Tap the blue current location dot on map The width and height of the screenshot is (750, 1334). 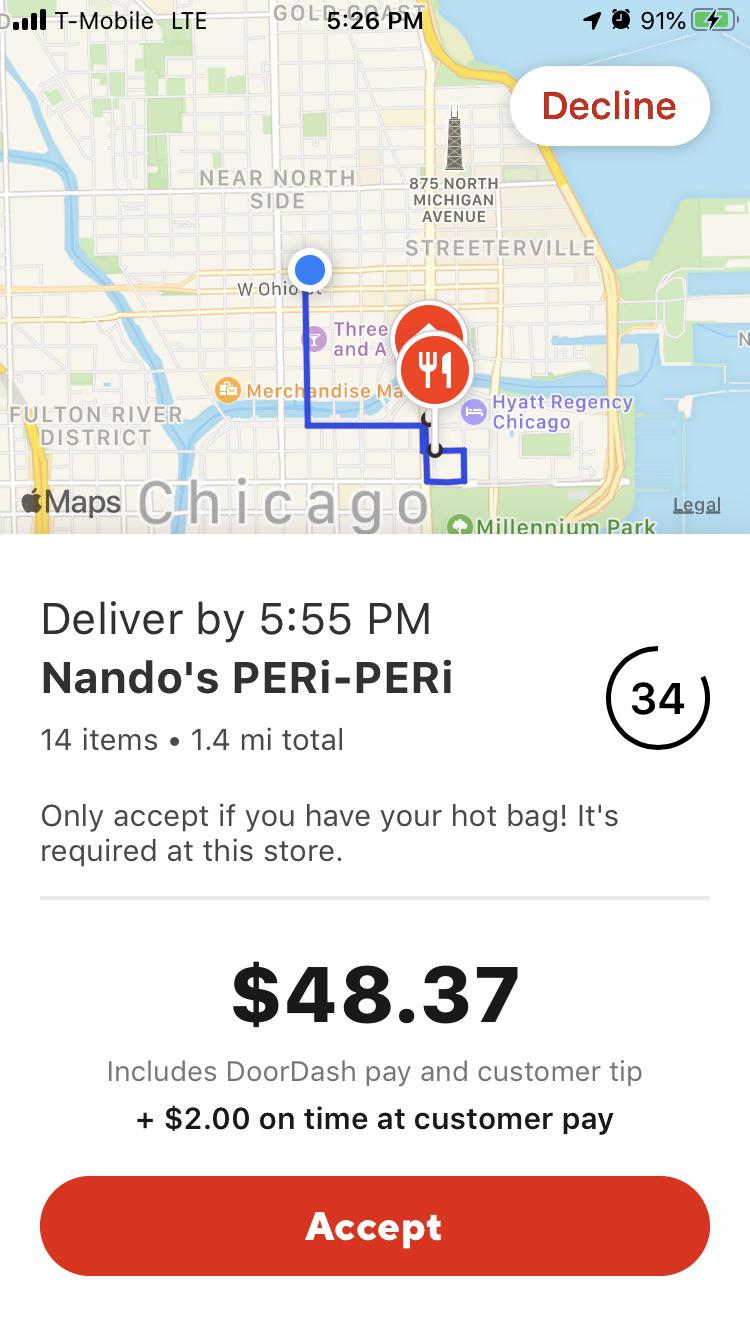point(310,269)
